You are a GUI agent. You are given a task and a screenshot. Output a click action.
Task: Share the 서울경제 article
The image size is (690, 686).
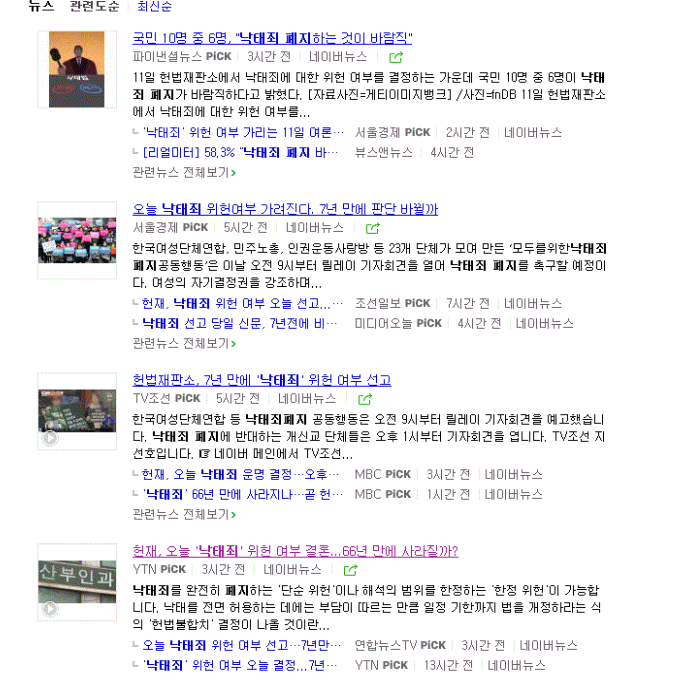click(x=373, y=229)
